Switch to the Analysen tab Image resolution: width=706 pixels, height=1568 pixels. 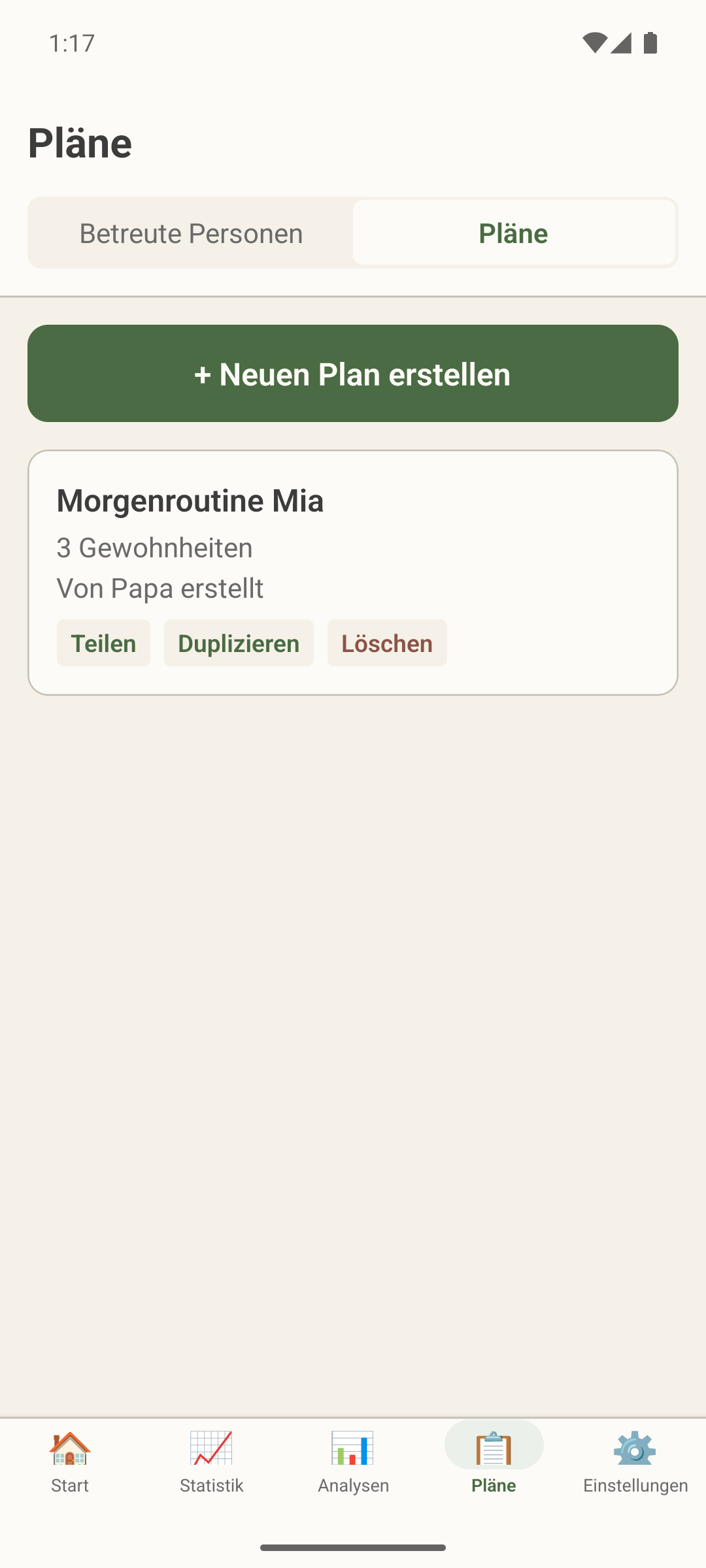[x=353, y=1462]
